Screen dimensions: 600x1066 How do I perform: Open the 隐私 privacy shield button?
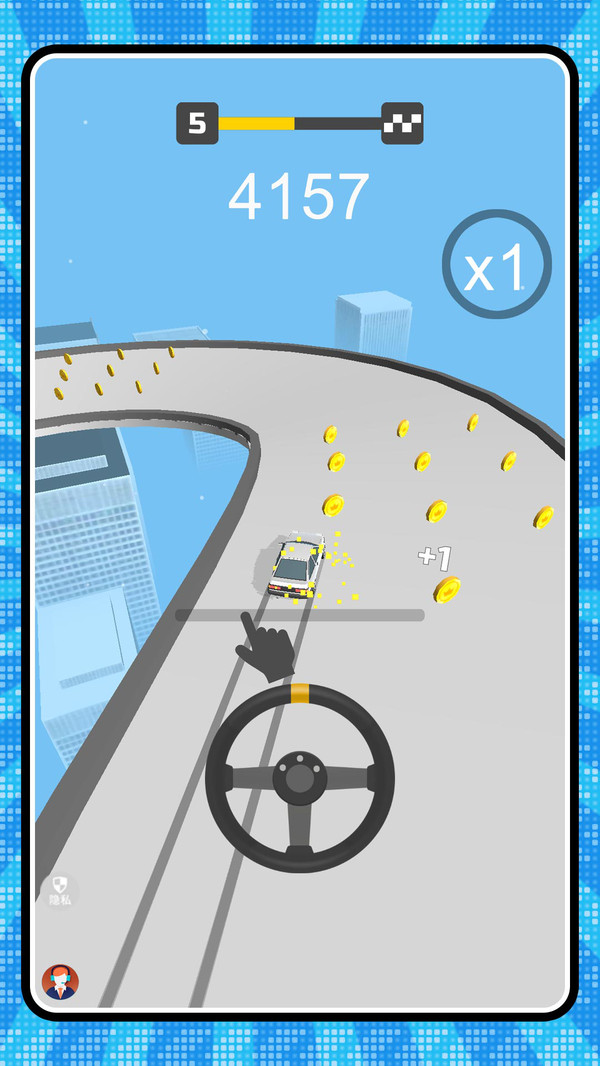point(60,890)
